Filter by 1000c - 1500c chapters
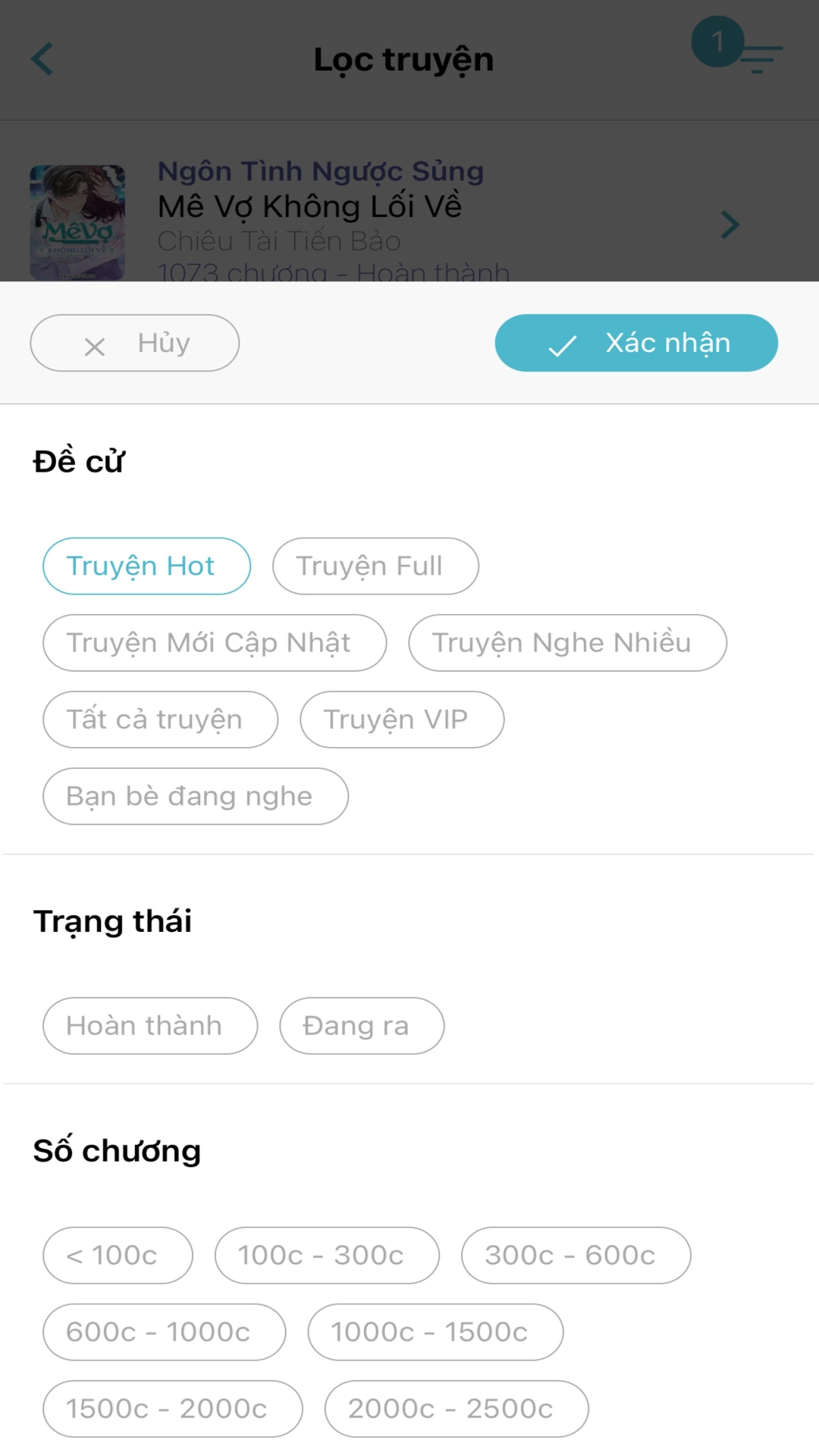The height and width of the screenshot is (1456, 819). (435, 1332)
